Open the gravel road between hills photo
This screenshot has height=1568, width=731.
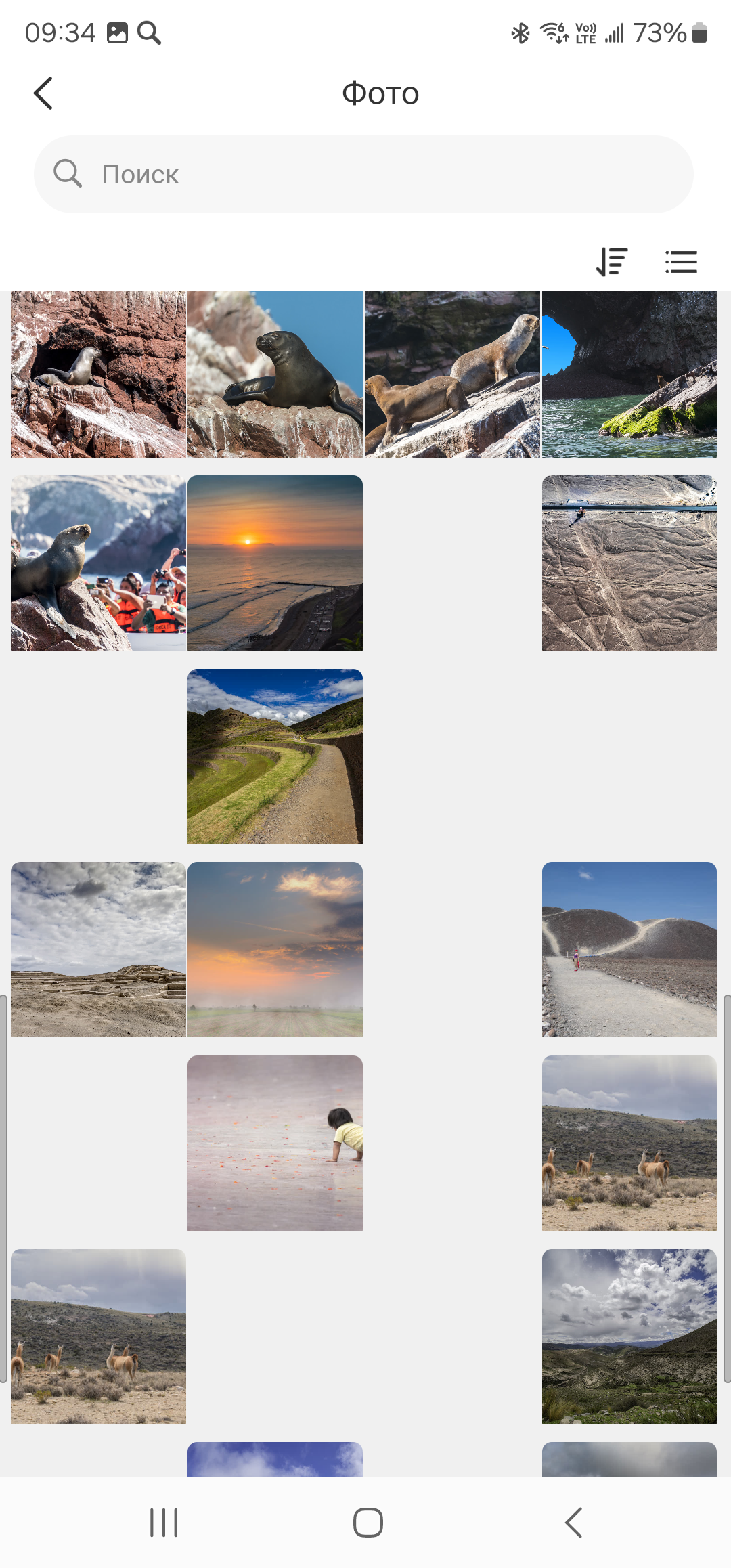pos(629,949)
